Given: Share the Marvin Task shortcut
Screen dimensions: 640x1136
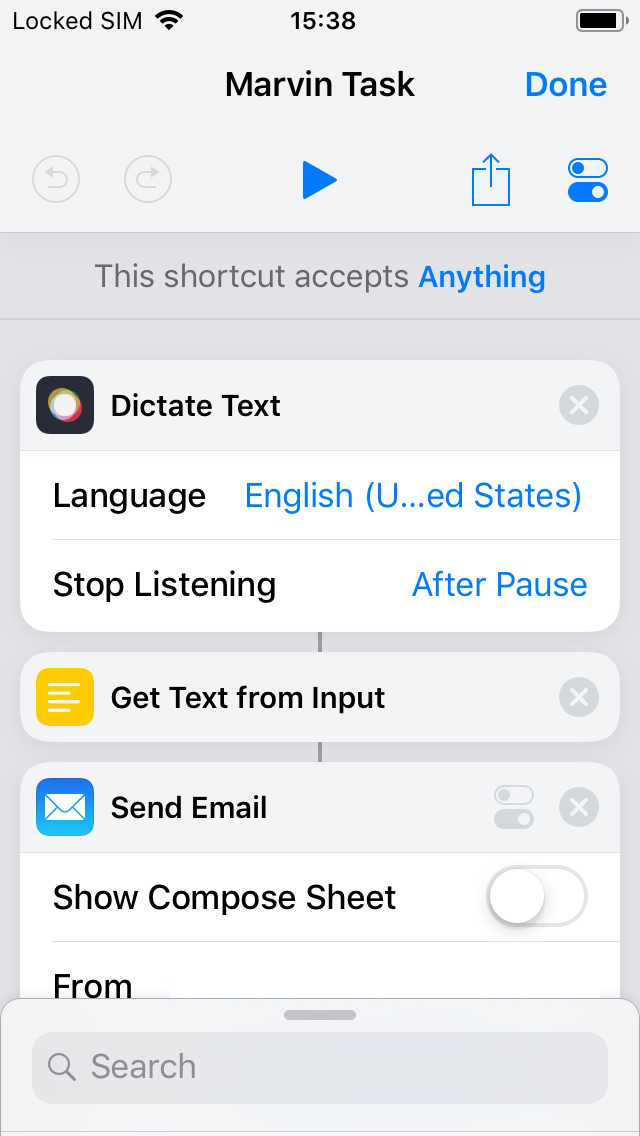Looking at the screenshot, I should pos(491,179).
